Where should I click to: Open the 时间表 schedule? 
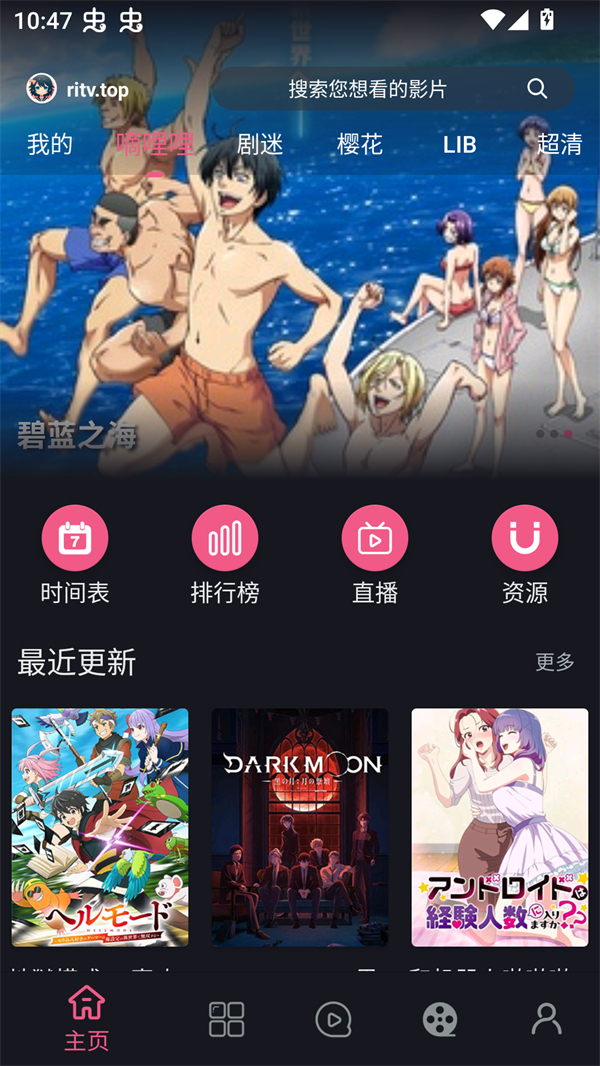pyautogui.click(x=75, y=555)
